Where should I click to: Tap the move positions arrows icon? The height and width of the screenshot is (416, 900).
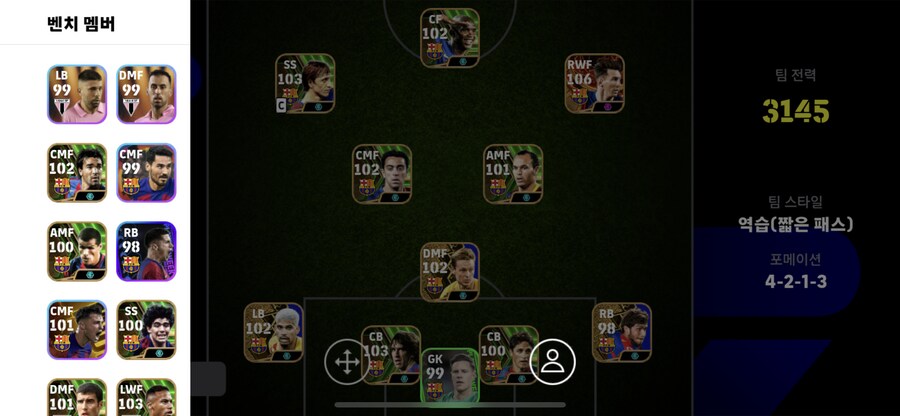[x=346, y=362]
